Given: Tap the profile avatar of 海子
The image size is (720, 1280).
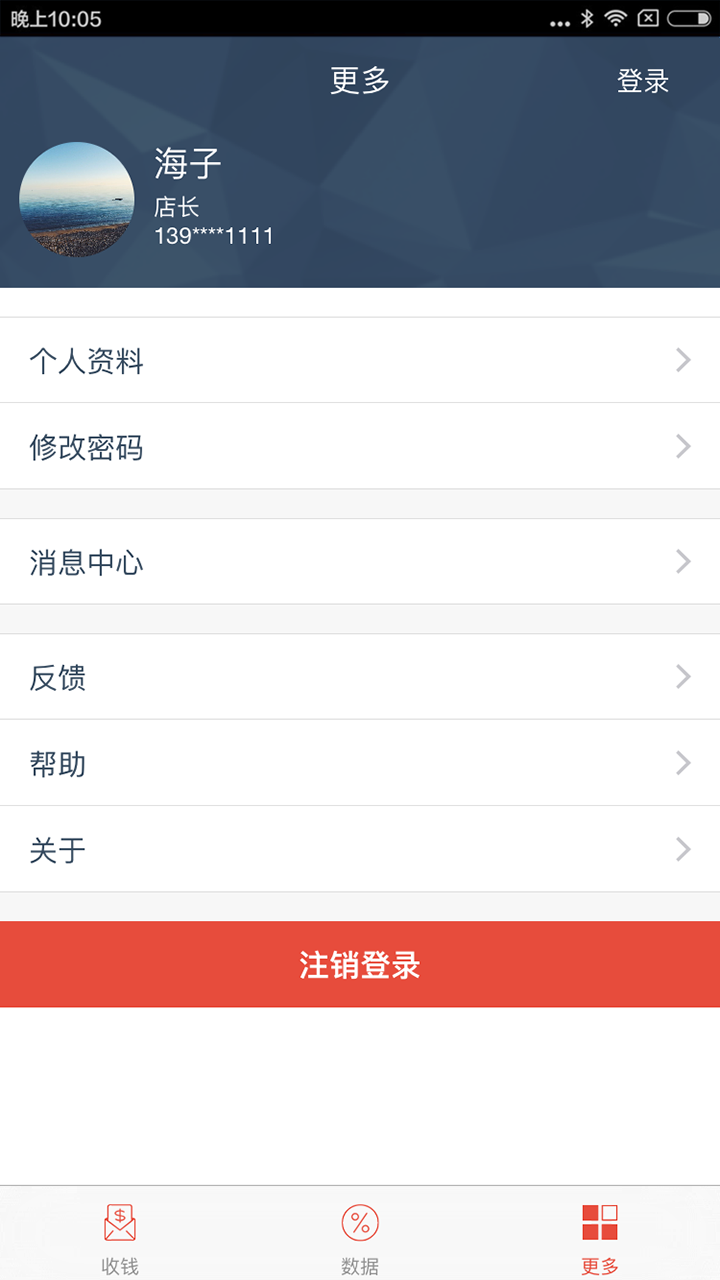Looking at the screenshot, I should [77, 199].
